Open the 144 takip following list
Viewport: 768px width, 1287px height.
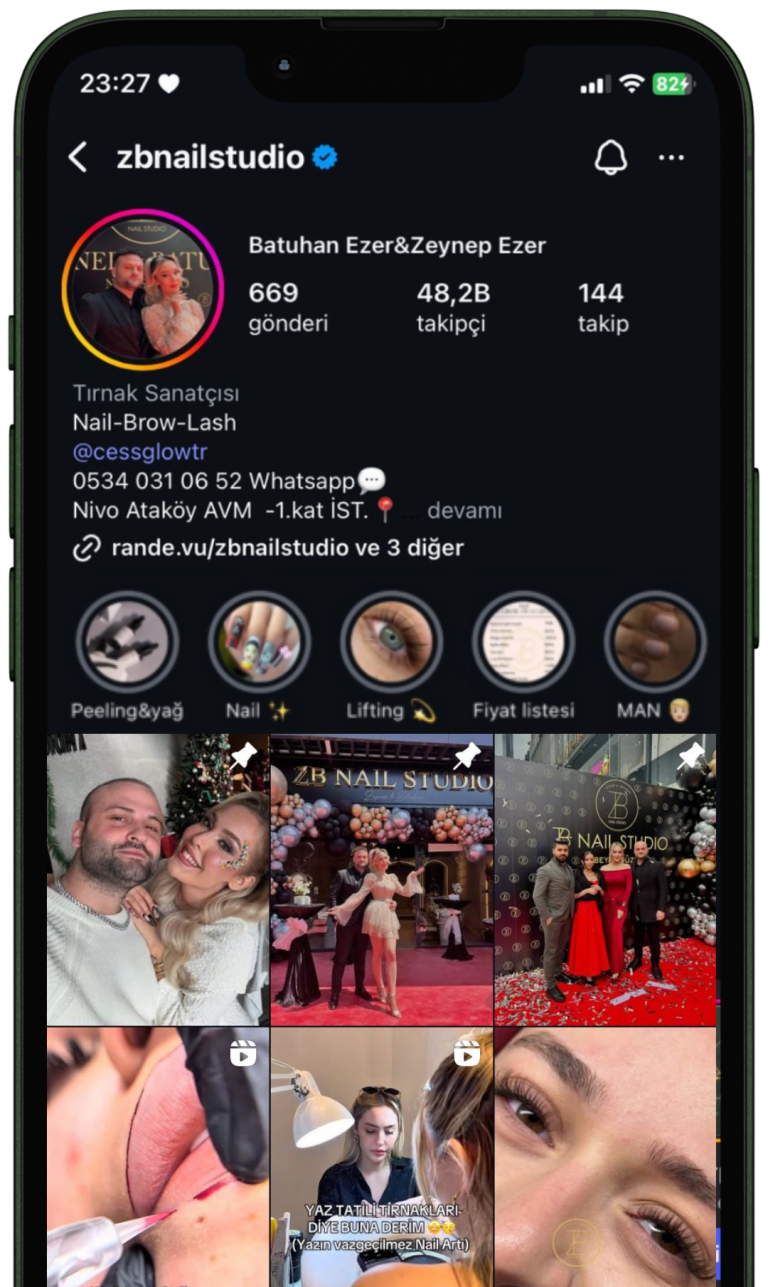pyautogui.click(x=602, y=306)
